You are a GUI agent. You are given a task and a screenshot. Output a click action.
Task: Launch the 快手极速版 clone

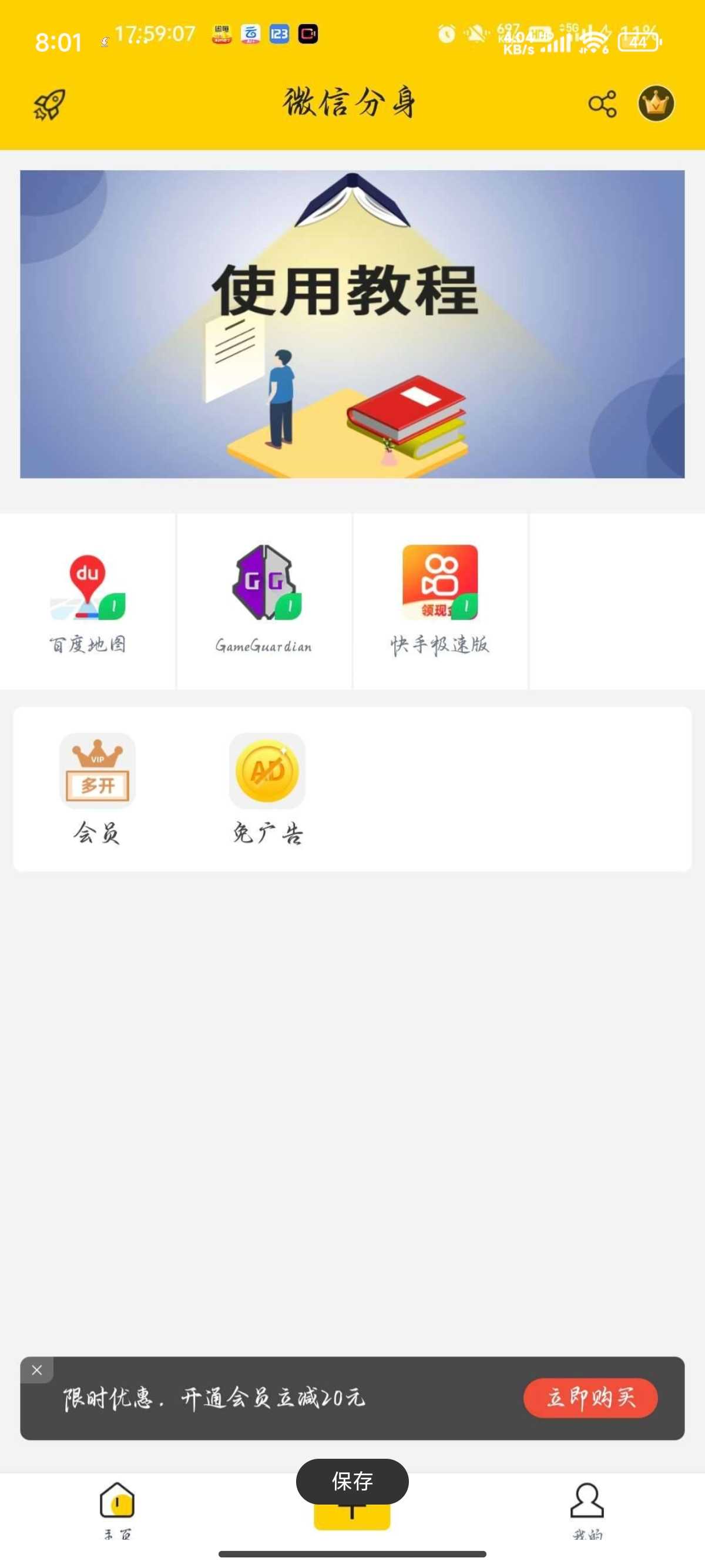[x=439, y=601]
